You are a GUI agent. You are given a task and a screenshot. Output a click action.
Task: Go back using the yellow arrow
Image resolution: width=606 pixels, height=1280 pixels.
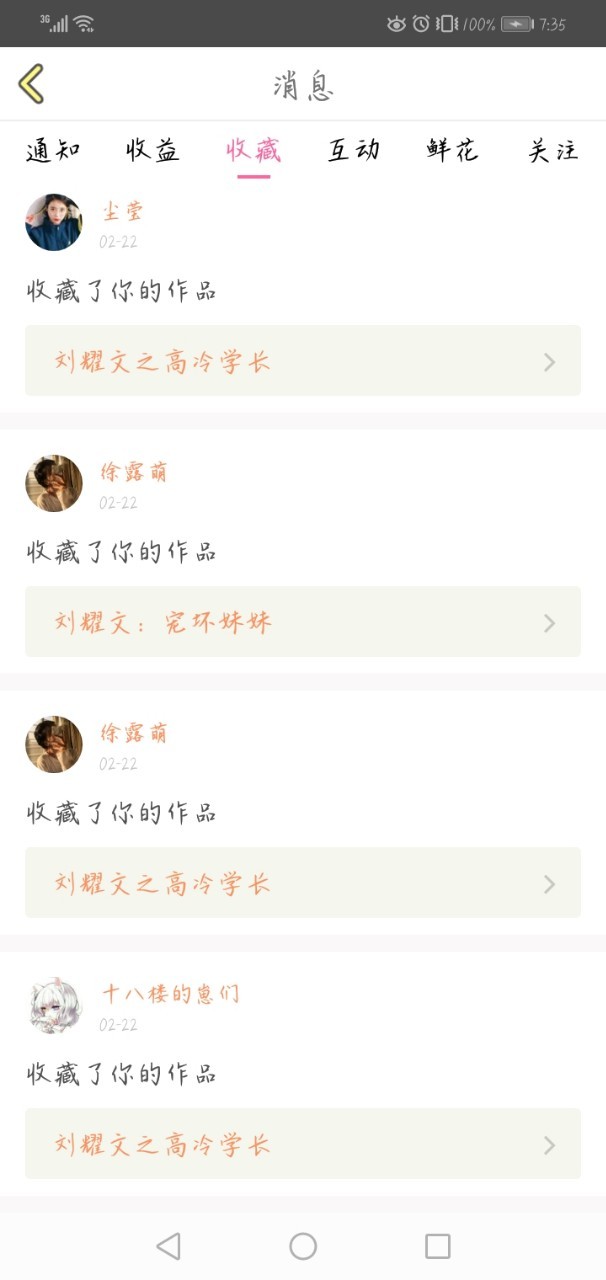[32, 84]
